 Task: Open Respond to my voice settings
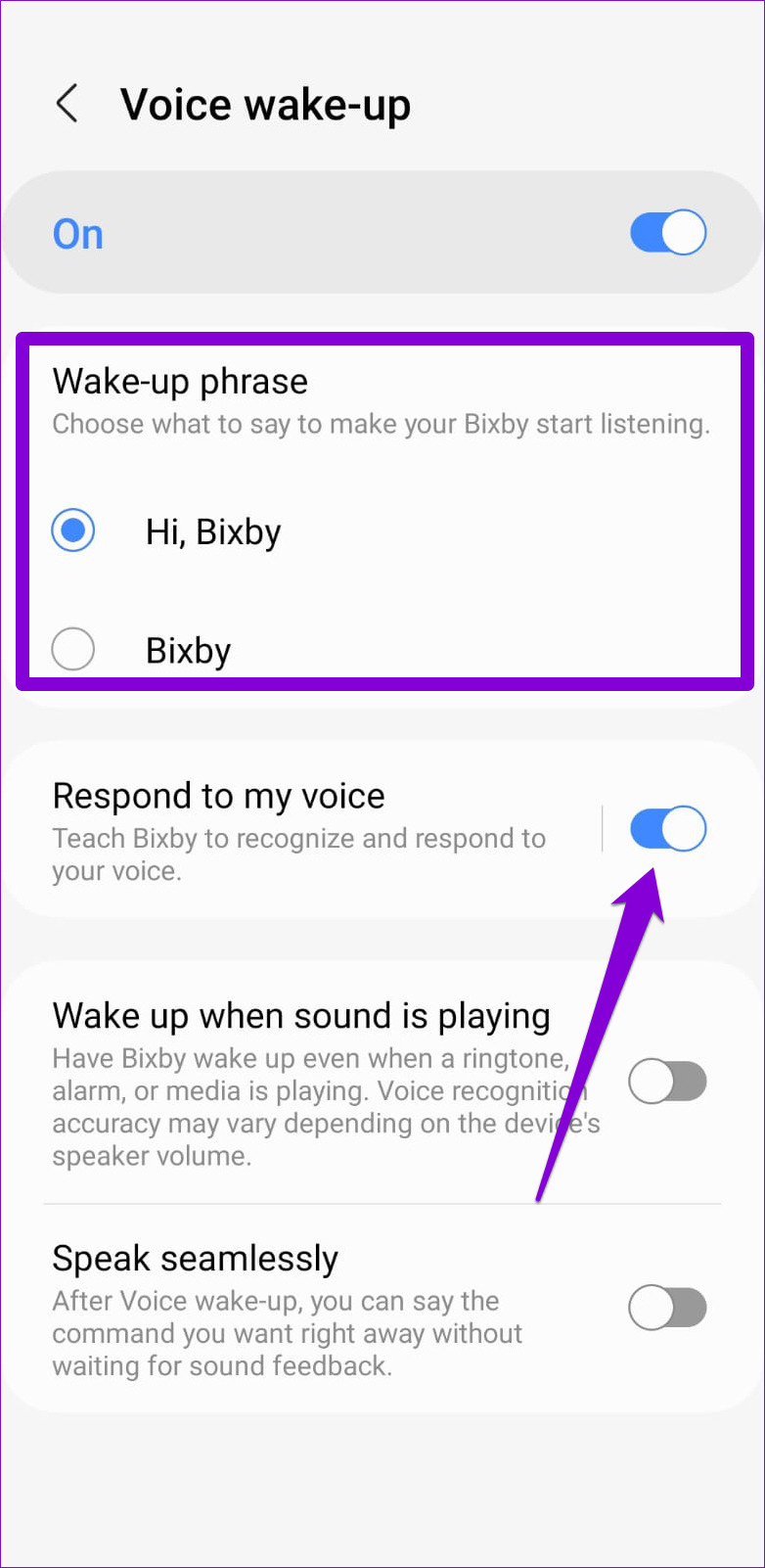298,830
